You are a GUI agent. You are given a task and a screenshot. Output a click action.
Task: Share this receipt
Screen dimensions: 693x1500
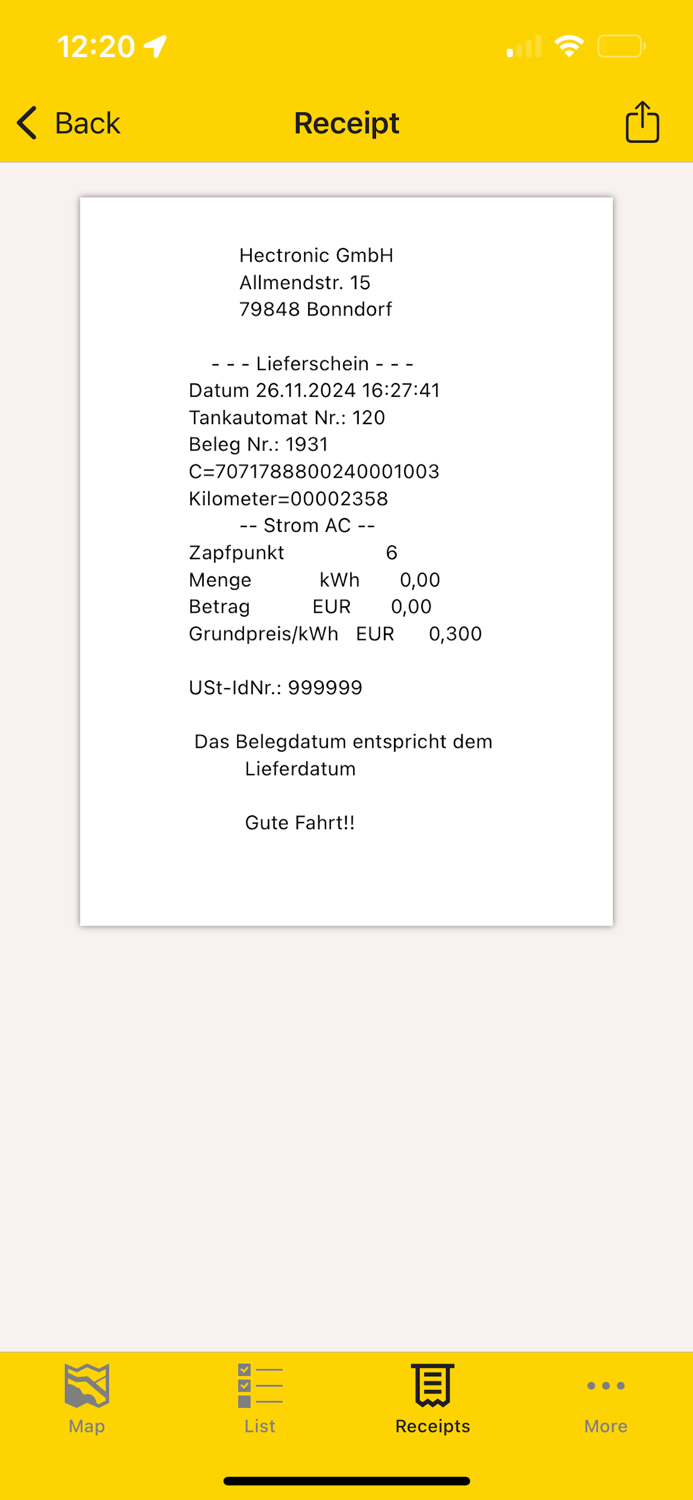[x=642, y=122]
